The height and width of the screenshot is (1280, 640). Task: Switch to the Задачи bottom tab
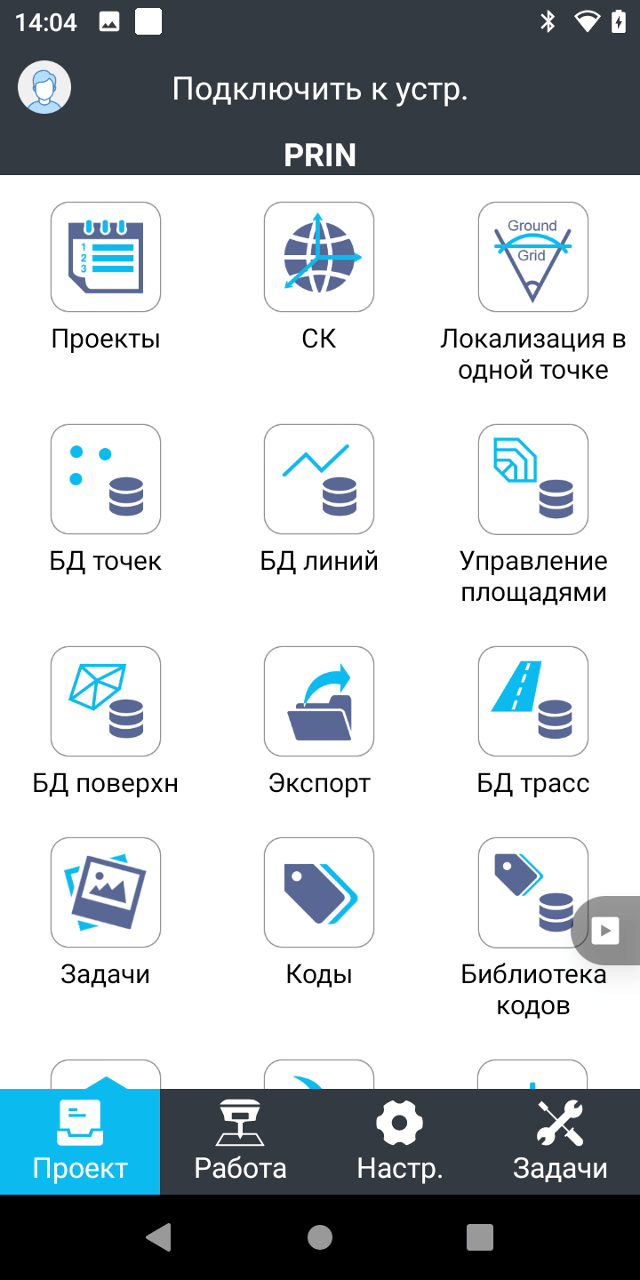pos(560,1142)
